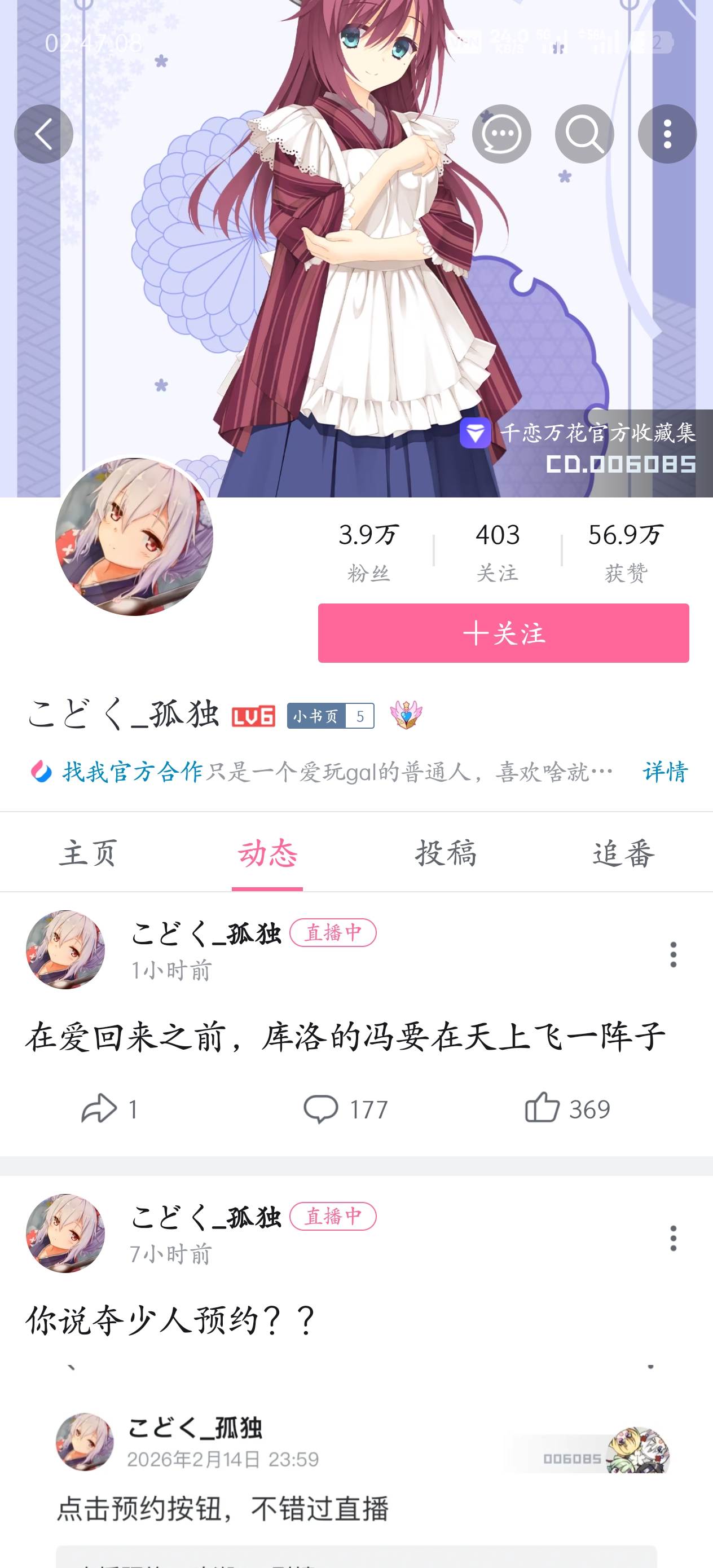Open more options on 7小时前 post
The image size is (713, 1568).
tap(673, 1238)
